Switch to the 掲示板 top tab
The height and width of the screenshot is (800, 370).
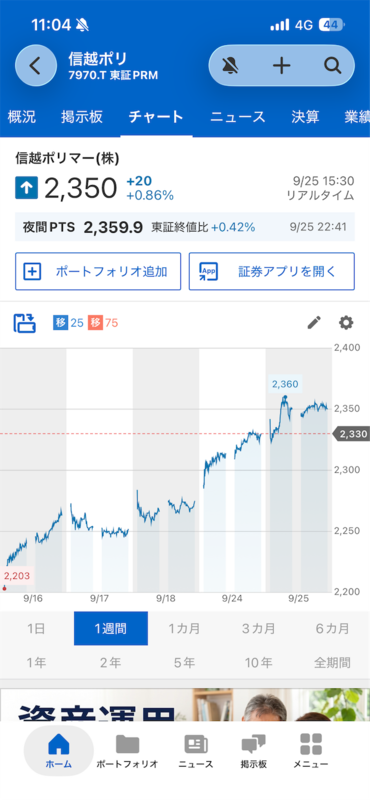82,117
